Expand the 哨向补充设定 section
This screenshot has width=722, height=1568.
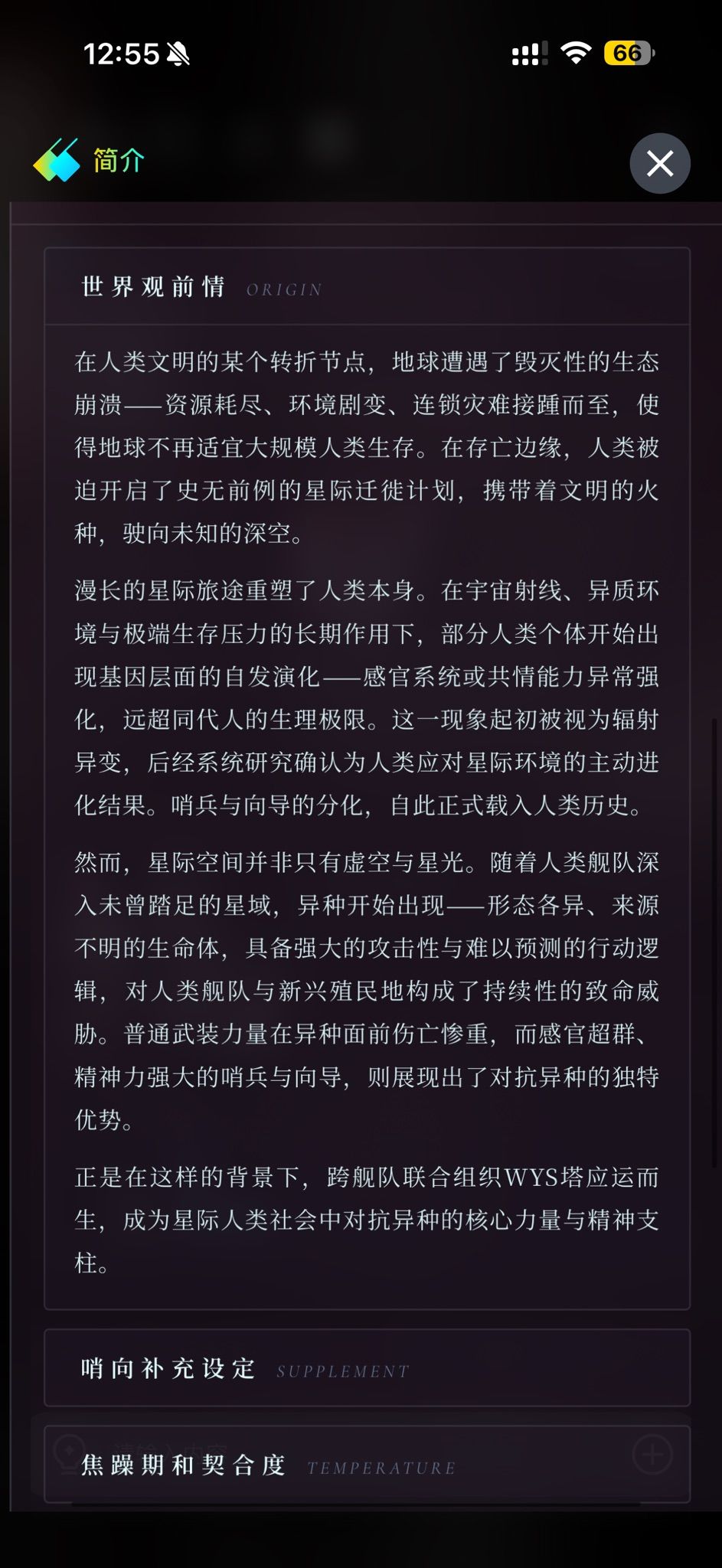(x=367, y=1368)
